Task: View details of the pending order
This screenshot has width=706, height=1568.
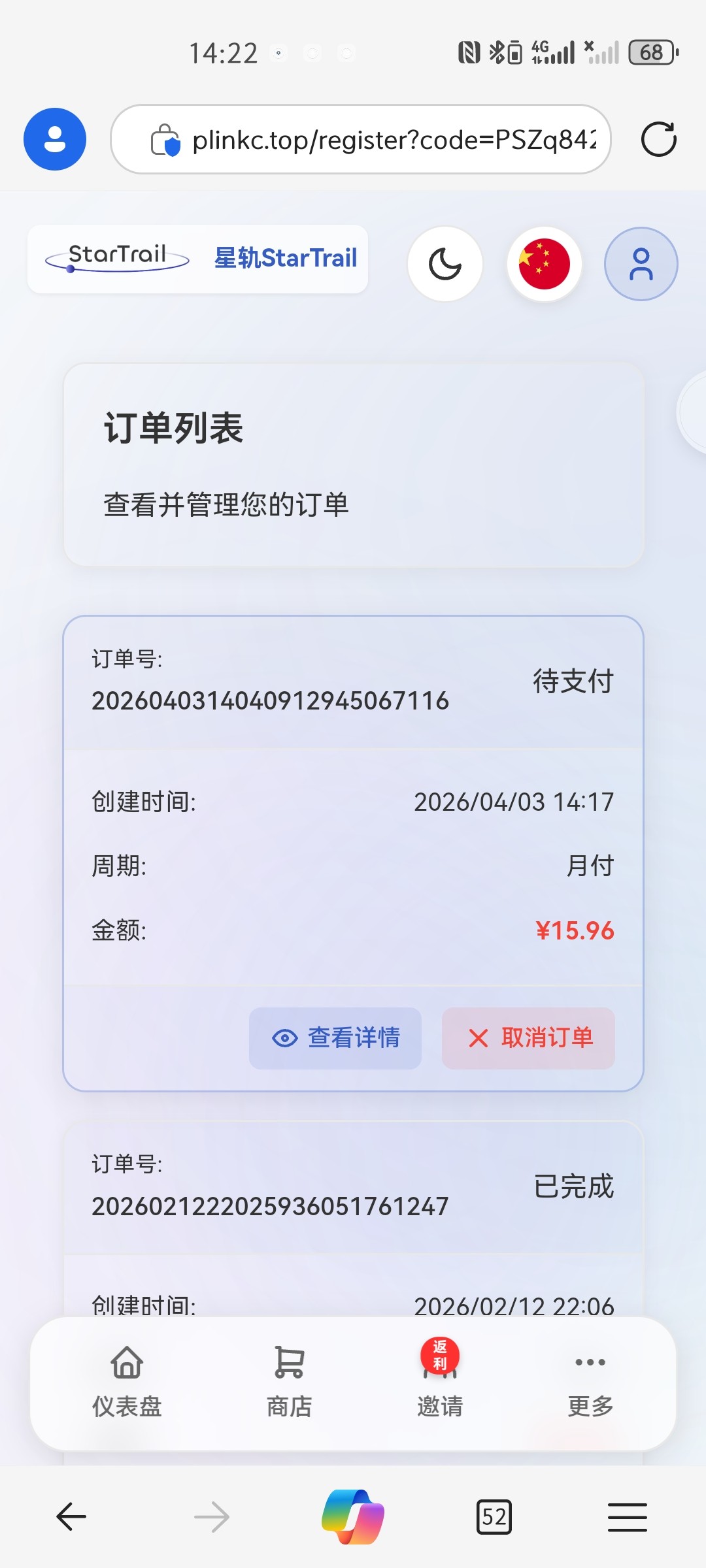Action: click(335, 1037)
